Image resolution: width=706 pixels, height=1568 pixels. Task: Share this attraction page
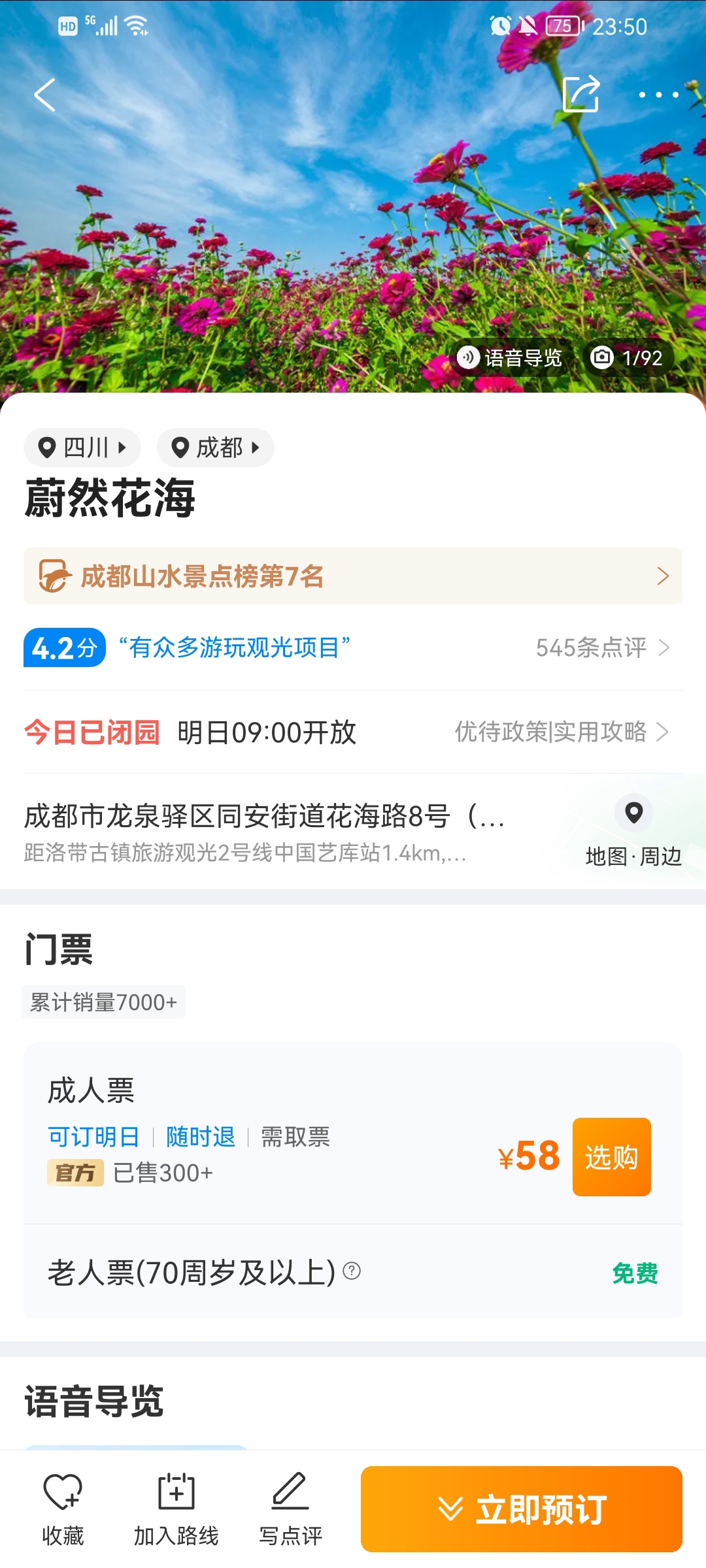(581, 95)
